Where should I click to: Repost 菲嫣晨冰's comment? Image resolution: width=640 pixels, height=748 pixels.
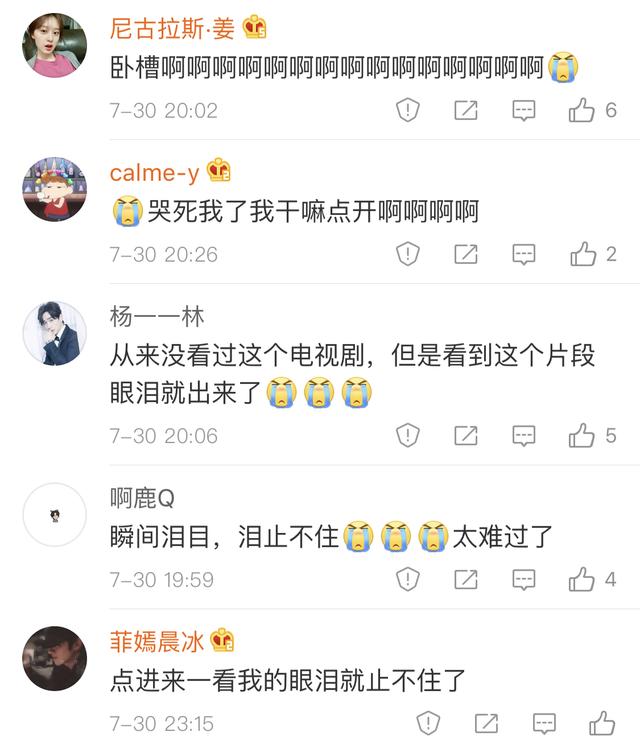coord(486,722)
